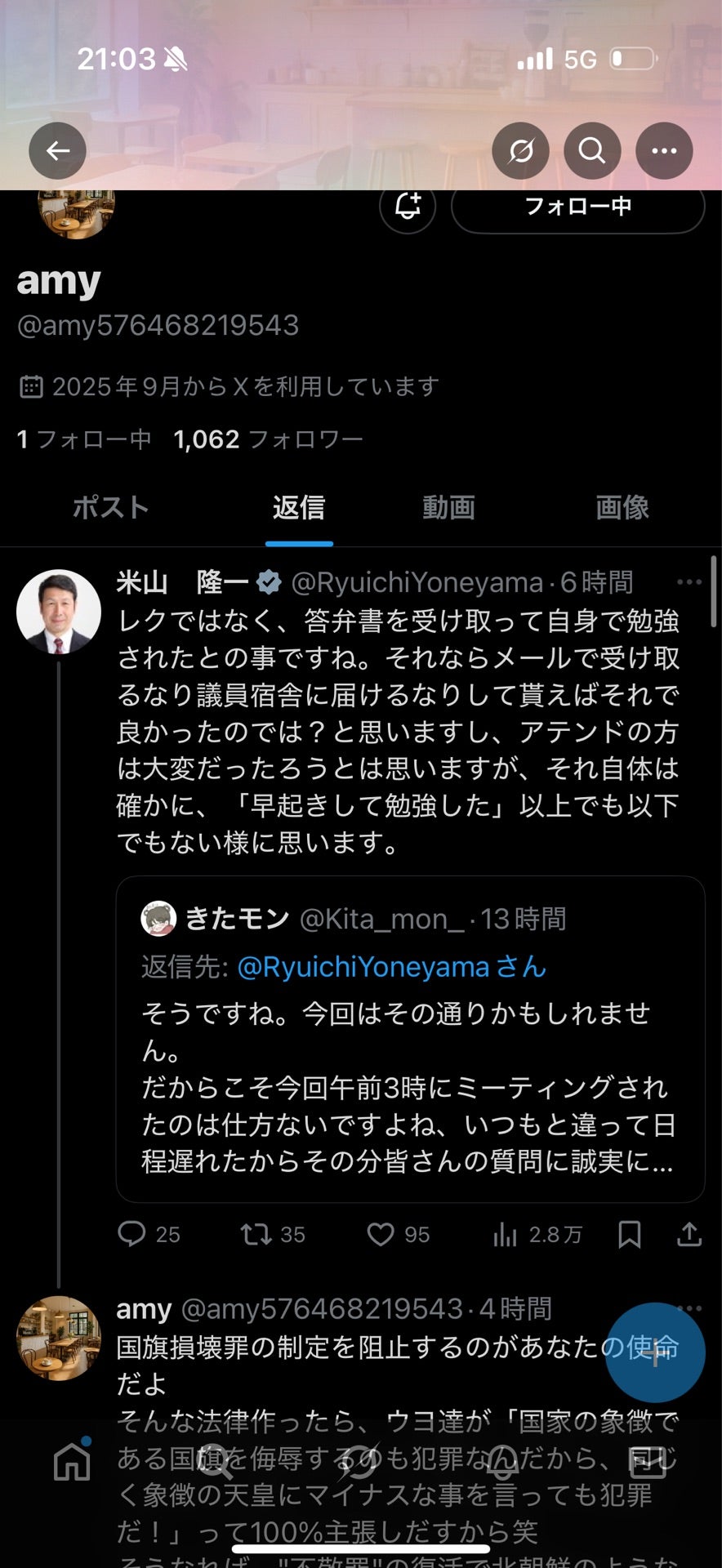Image resolution: width=722 pixels, height=1568 pixels.
Task: Open view analytics showing 2.8万 impressions
Action: tap(506, 1235)
